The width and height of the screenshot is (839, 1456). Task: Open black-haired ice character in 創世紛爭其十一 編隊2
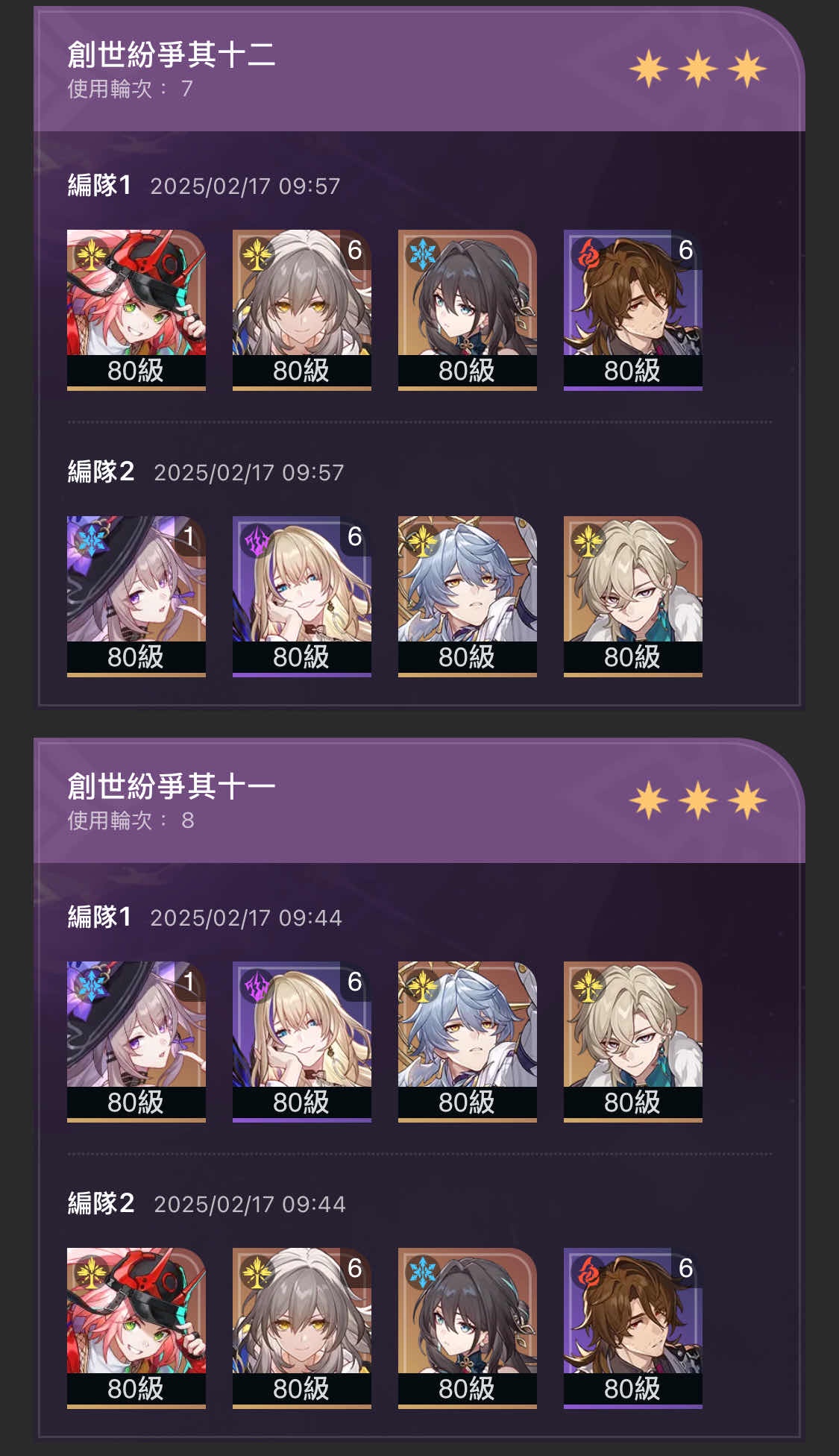click(467, 1327)
